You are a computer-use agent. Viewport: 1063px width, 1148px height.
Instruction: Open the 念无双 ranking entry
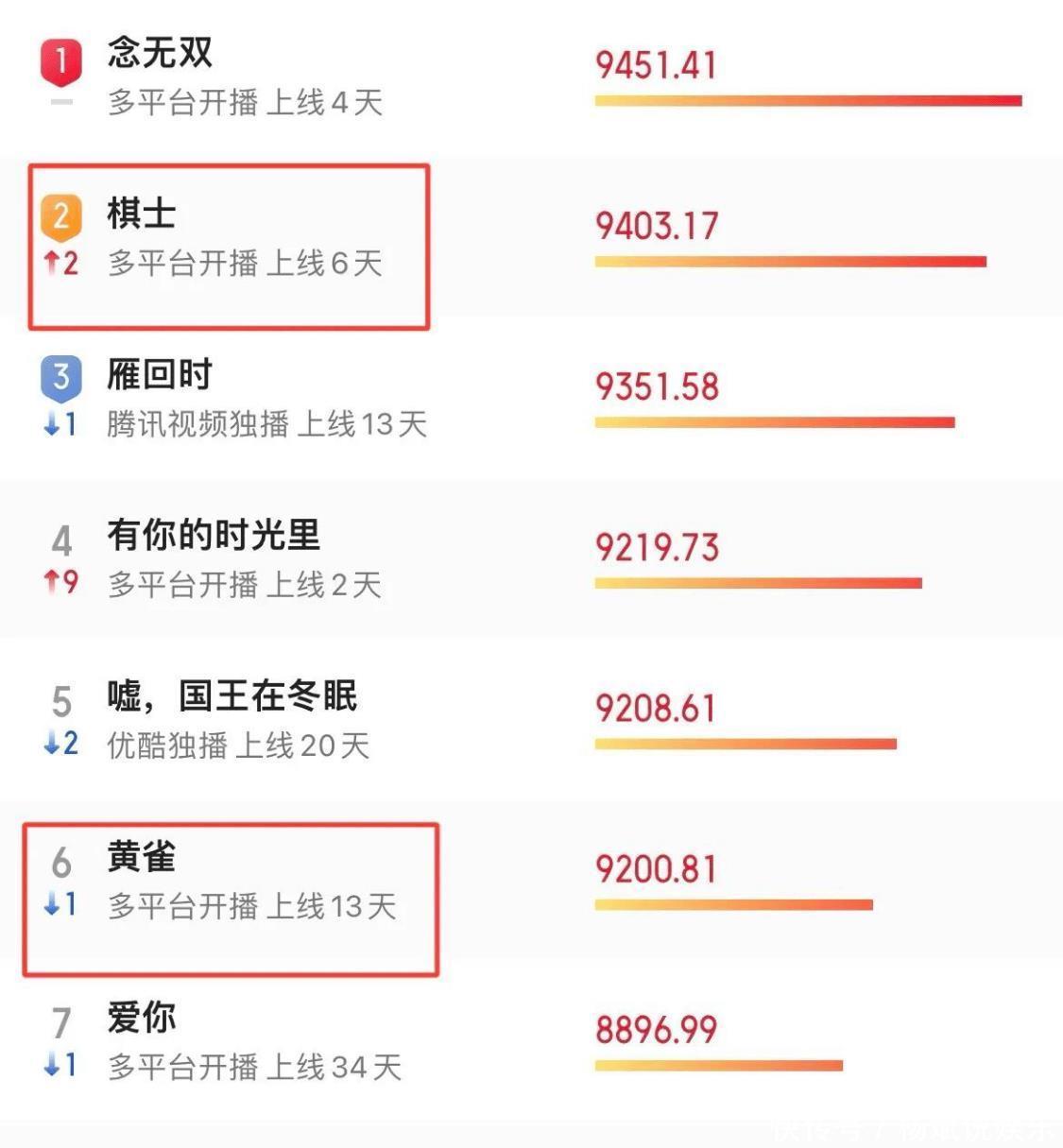point(160,53)
